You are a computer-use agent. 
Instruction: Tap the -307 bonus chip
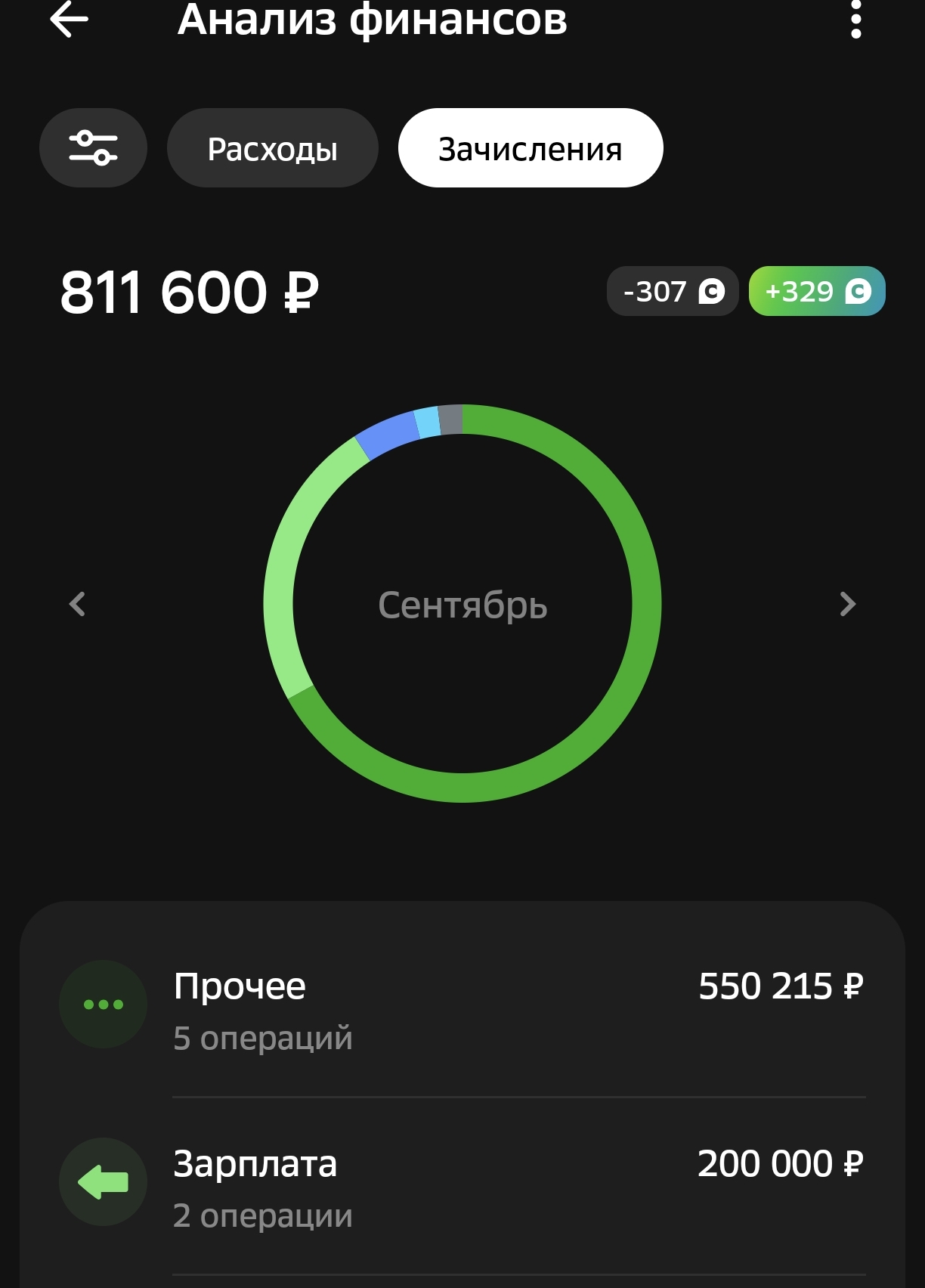(672, 291)
